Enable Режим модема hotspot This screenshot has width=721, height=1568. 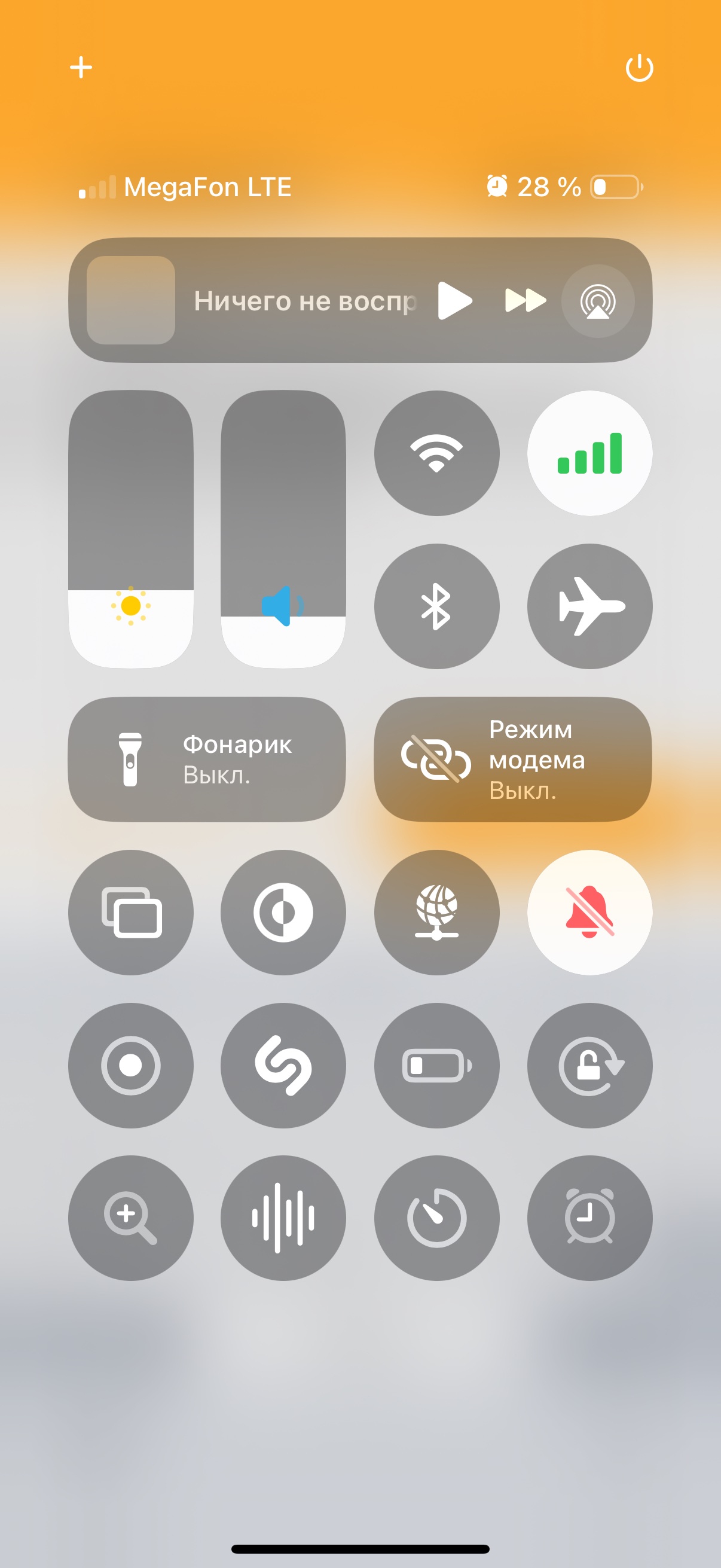coord(513,759)
